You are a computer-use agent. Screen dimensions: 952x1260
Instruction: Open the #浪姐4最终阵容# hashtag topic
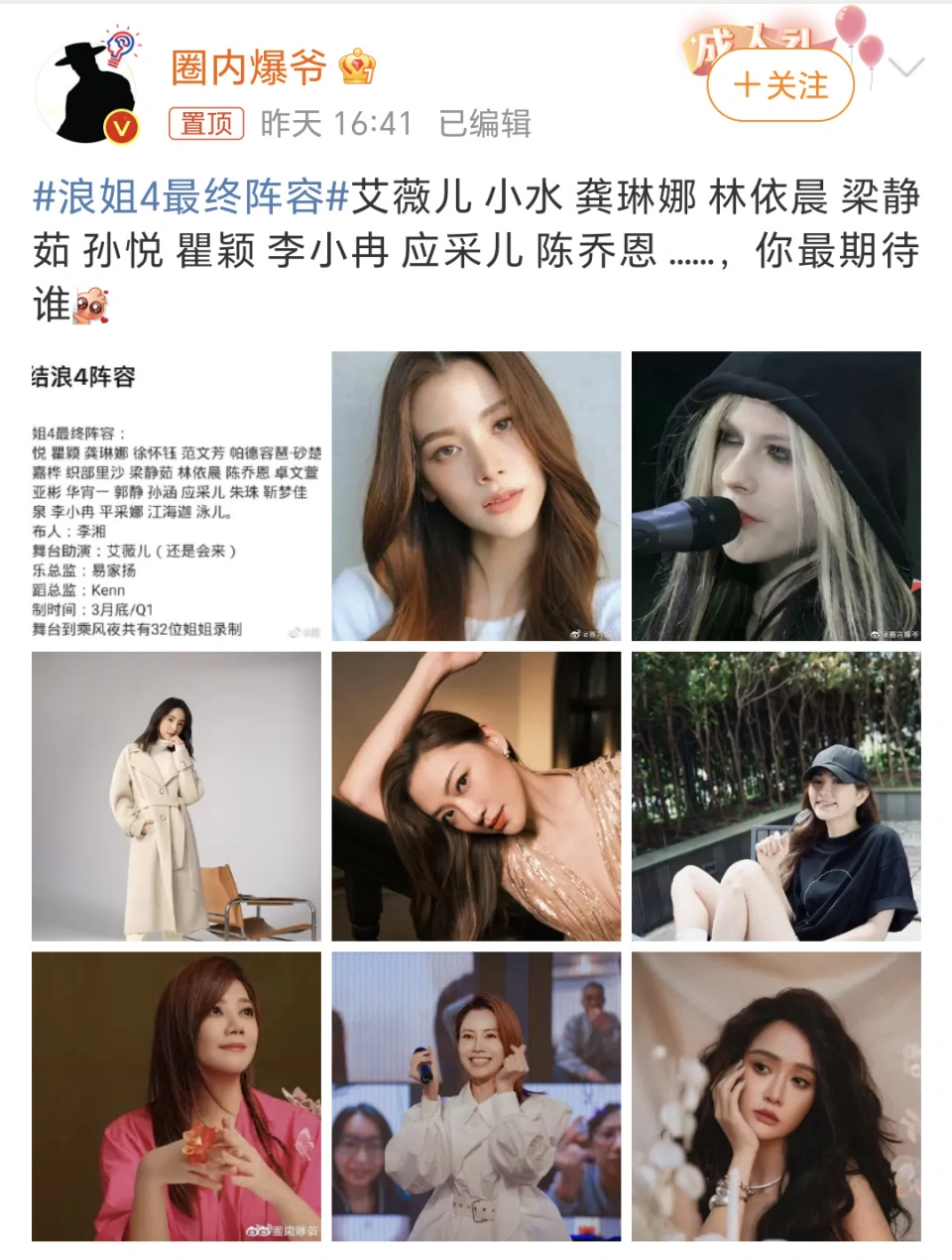click(189, 197)
